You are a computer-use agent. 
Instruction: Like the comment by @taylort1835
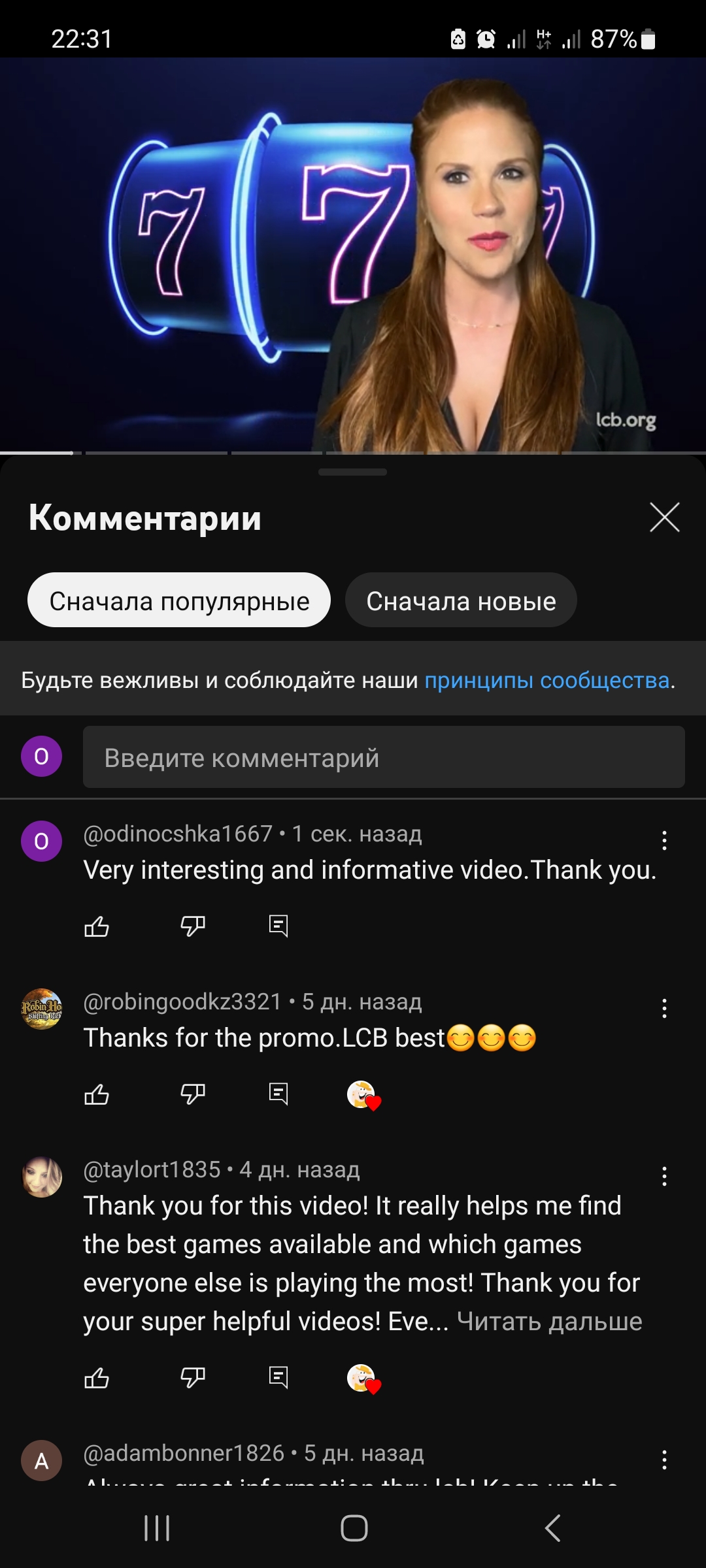(97, 1378)
